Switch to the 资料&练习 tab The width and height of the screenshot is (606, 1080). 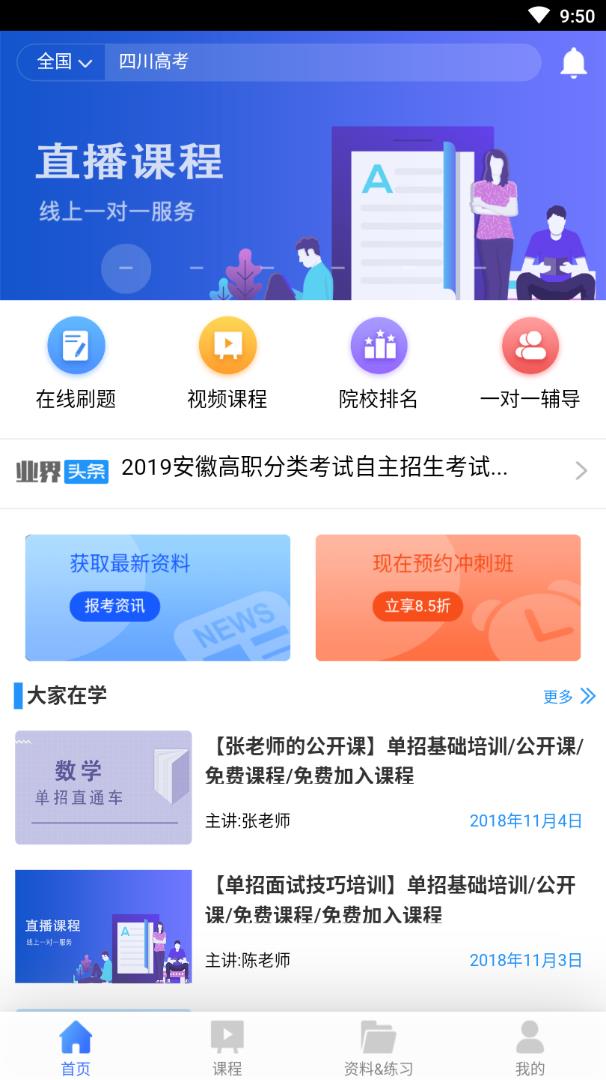click(x=378, y=1048)
